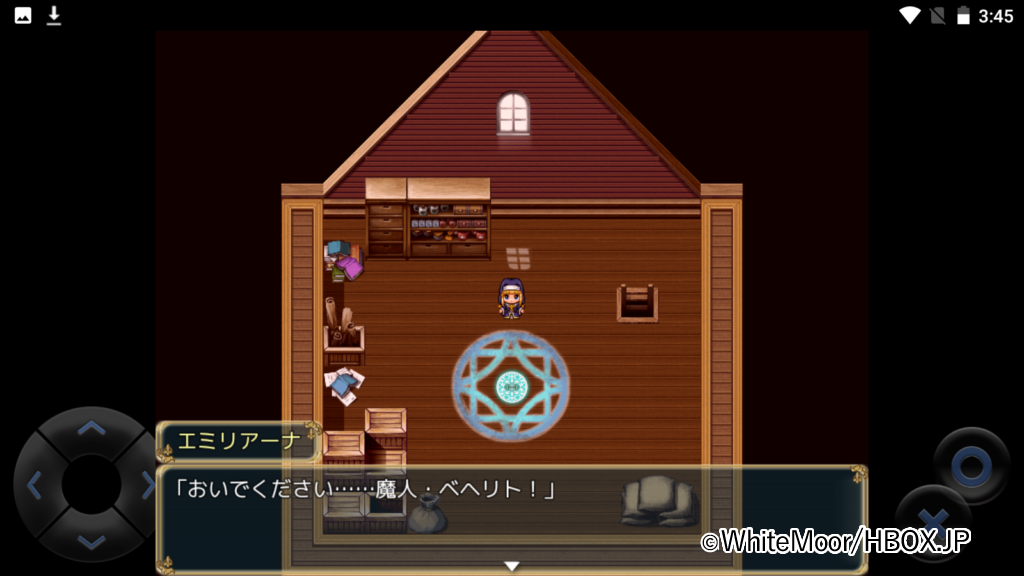The height and width of the screenshot is (576, 1024).
Task: Tap the D-pad right arrow
Action: 148,486
